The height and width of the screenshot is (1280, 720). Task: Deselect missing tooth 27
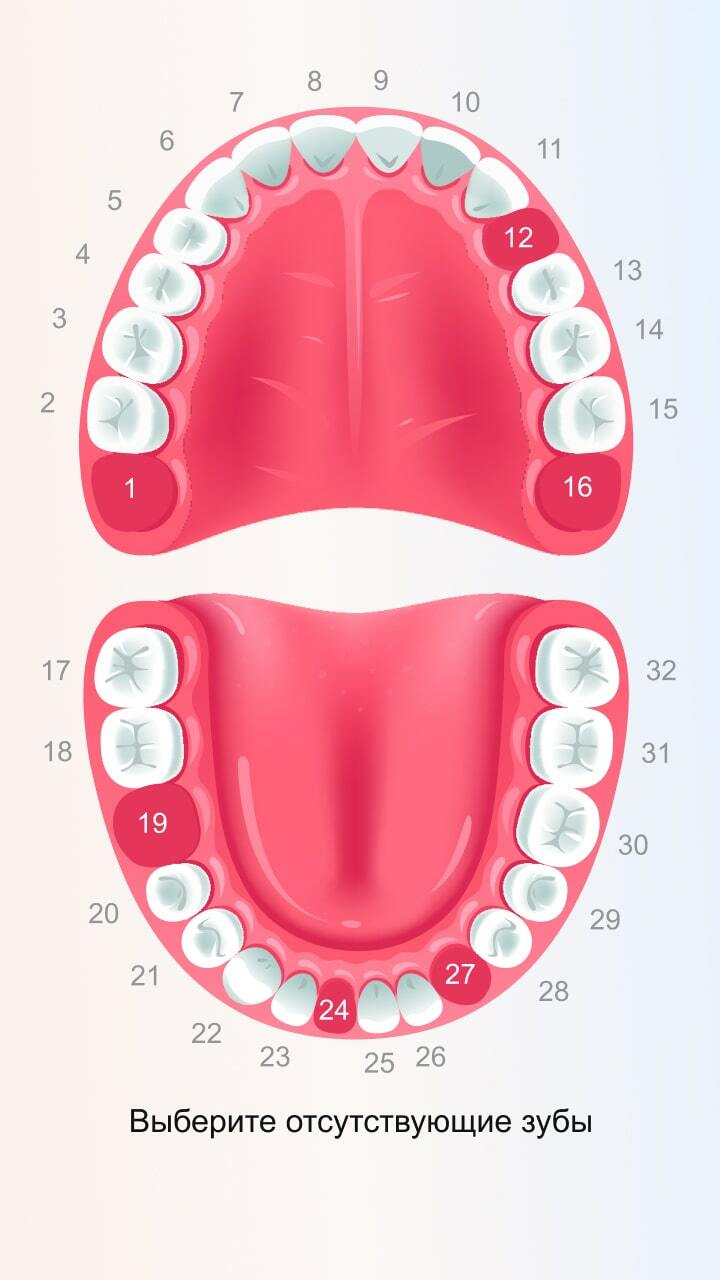460,974
